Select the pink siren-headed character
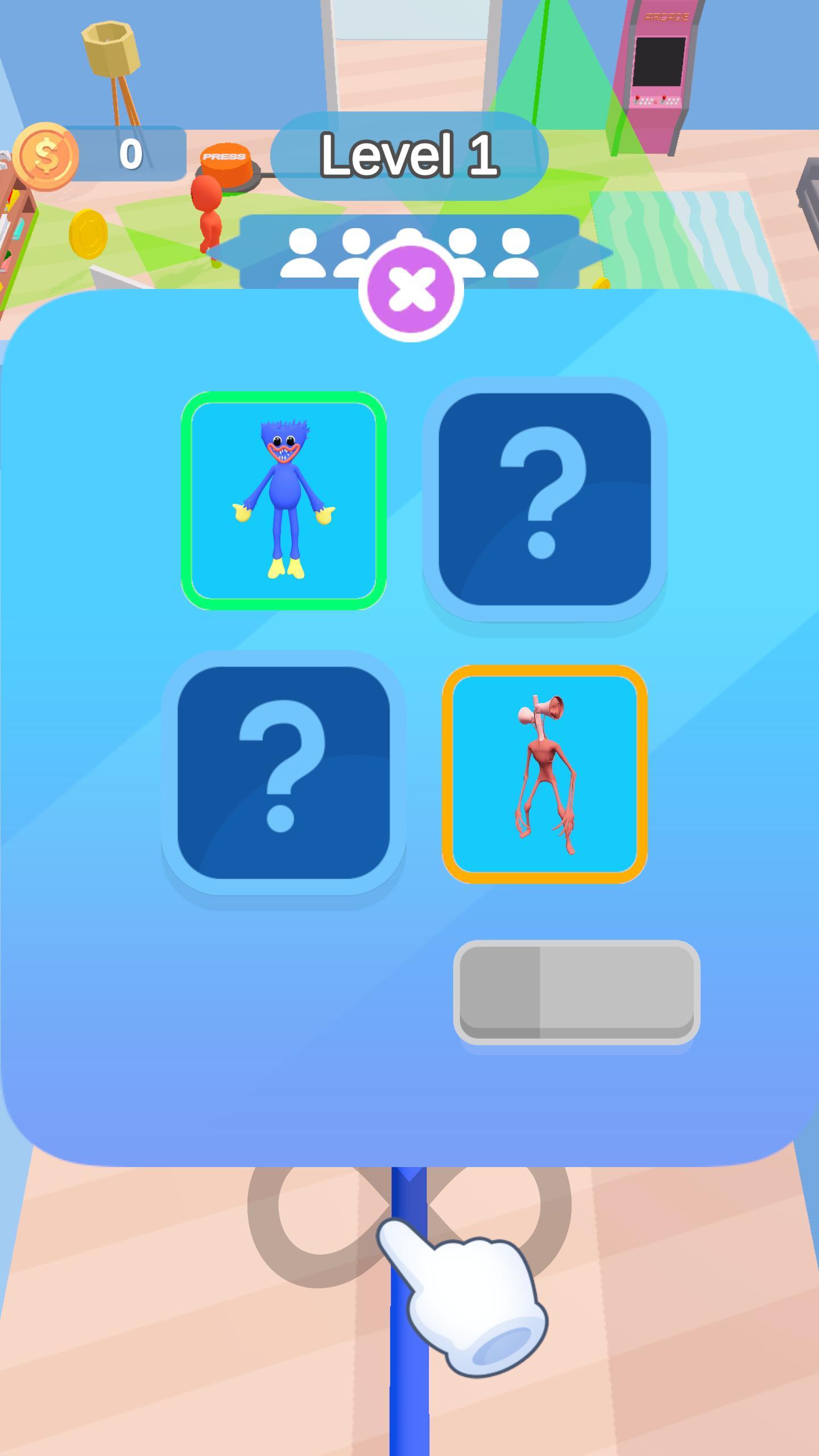 [x=544, y=773]
